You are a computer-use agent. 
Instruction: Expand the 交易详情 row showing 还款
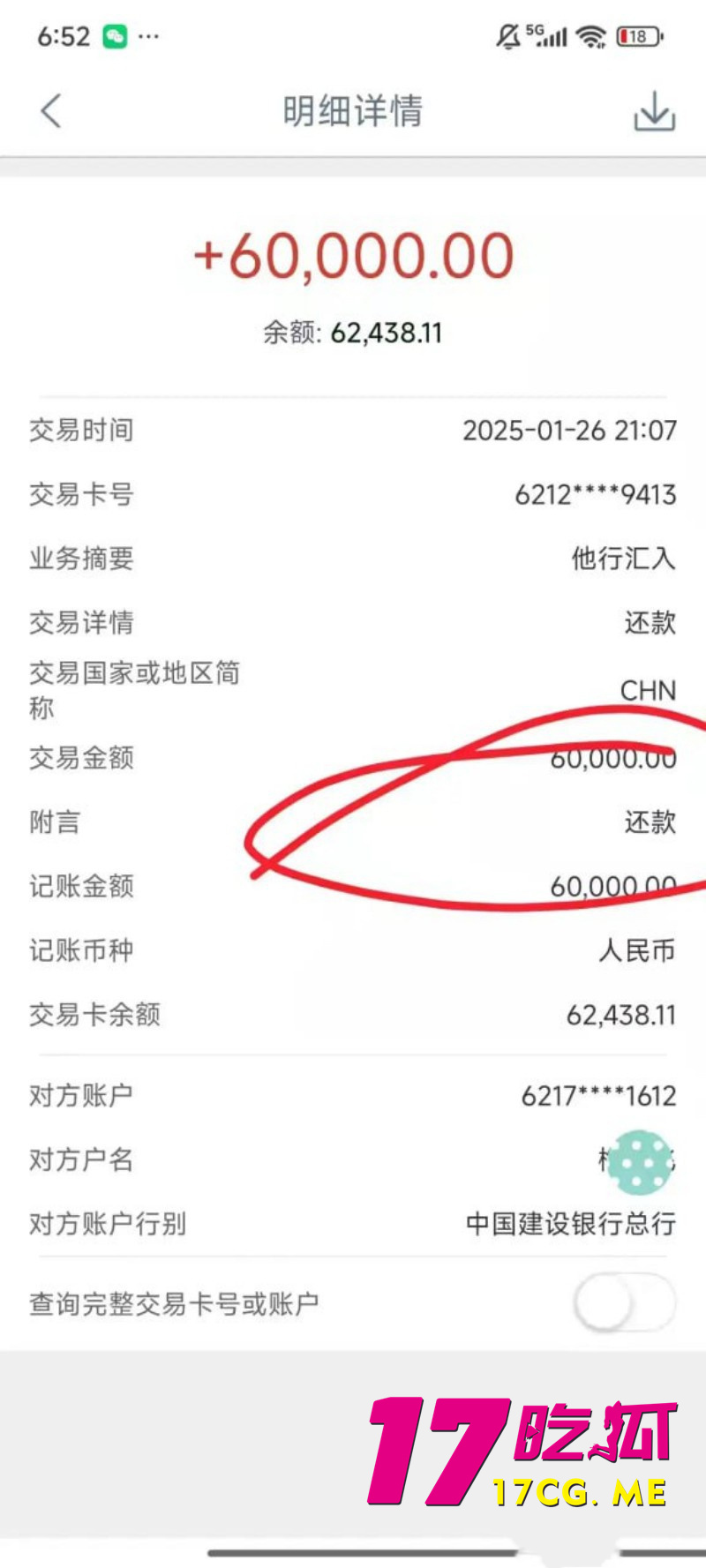pyautogui.click(x=353, y=623)
